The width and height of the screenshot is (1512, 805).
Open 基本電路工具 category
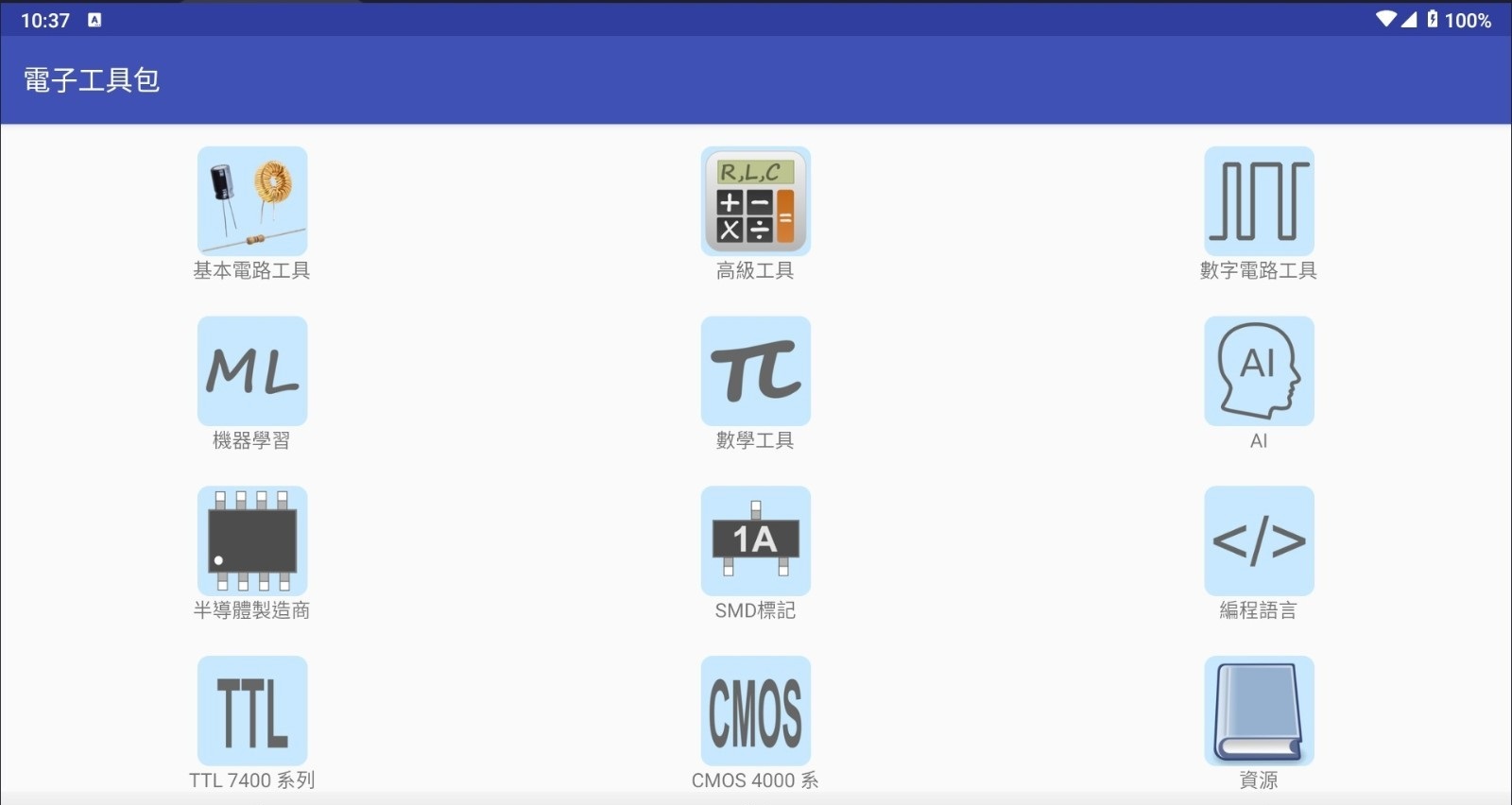[x=252, y=201]
